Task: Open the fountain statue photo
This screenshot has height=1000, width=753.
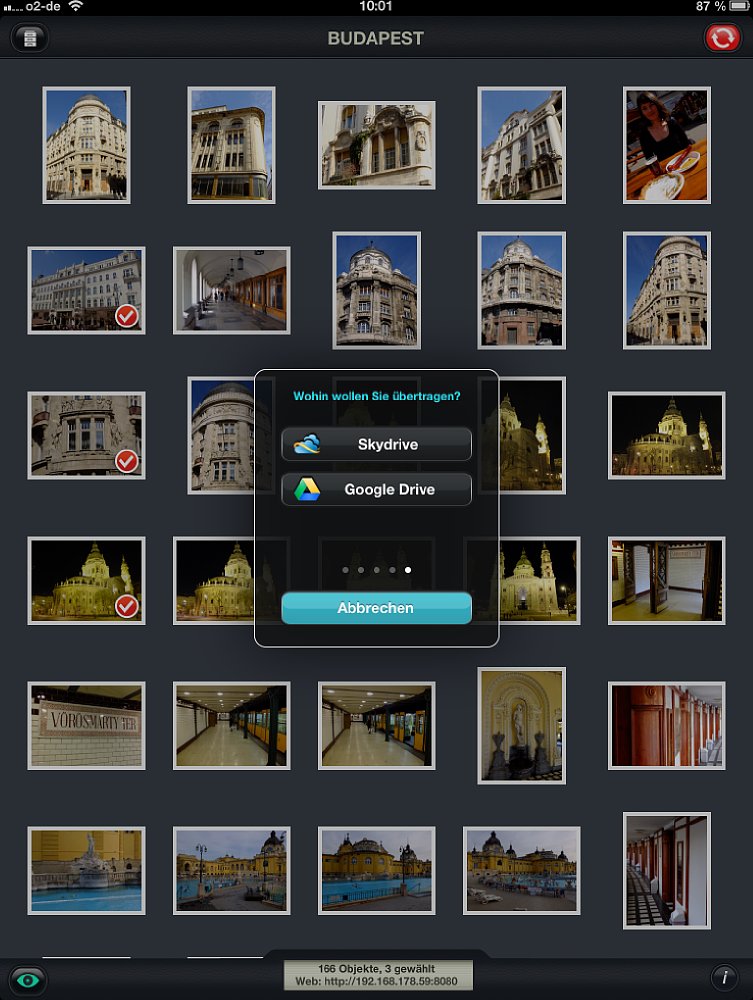Action: (86, 870)
